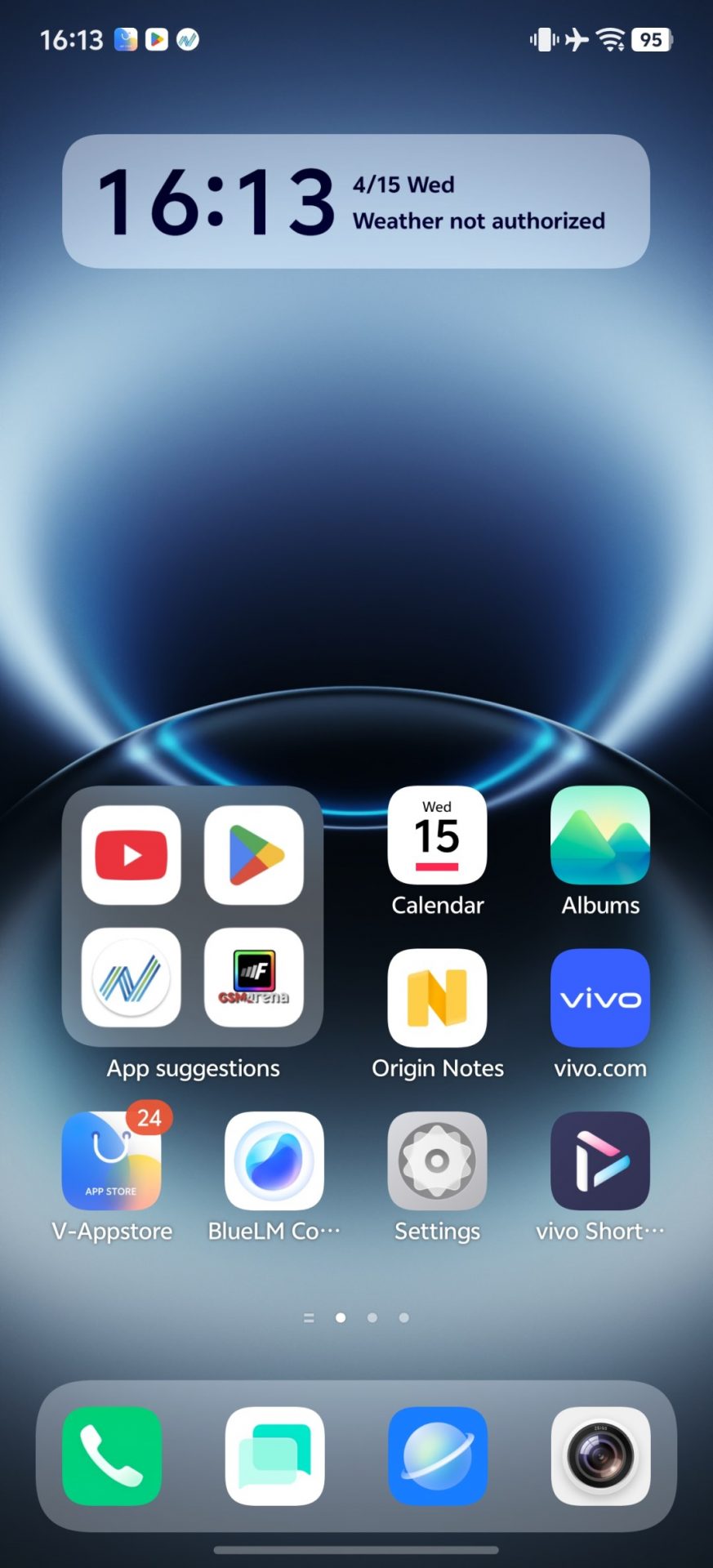
Task: Jump to the third home page dot
Action: 403,1317
